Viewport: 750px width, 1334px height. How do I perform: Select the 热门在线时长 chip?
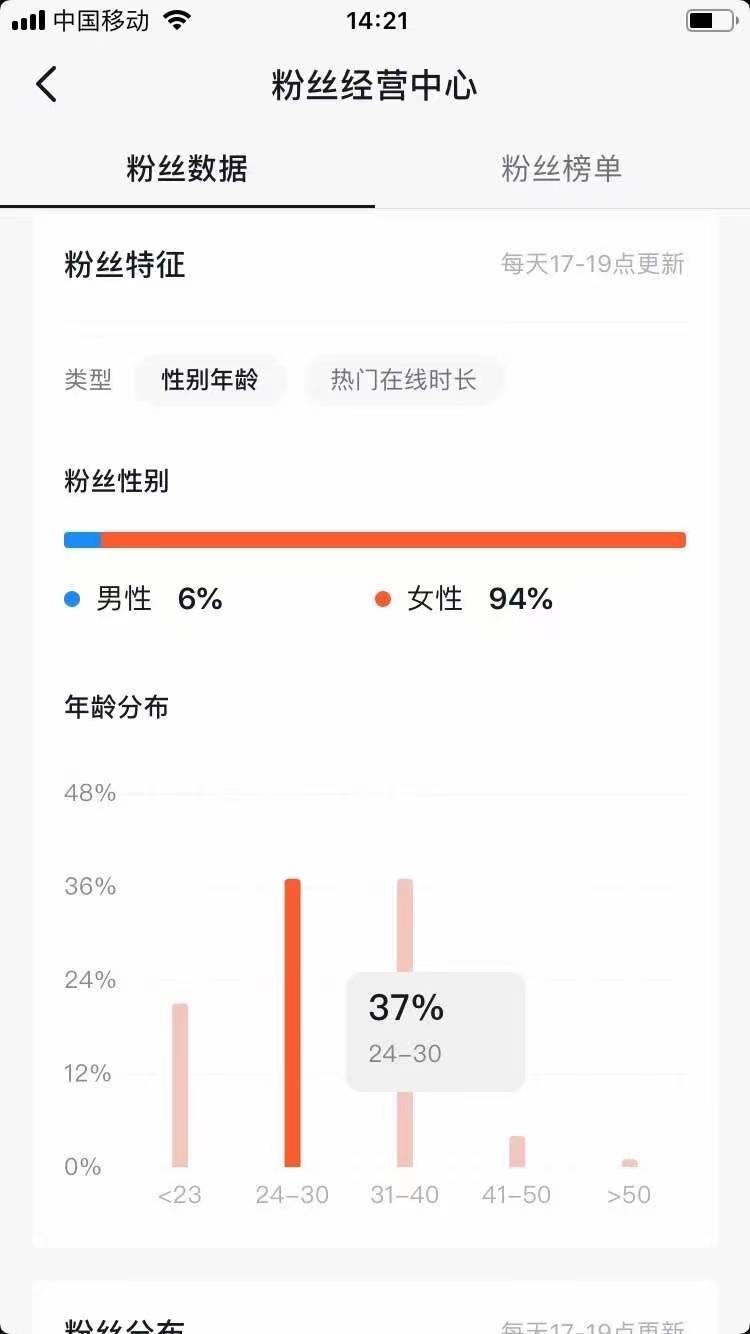pos(404,380)
